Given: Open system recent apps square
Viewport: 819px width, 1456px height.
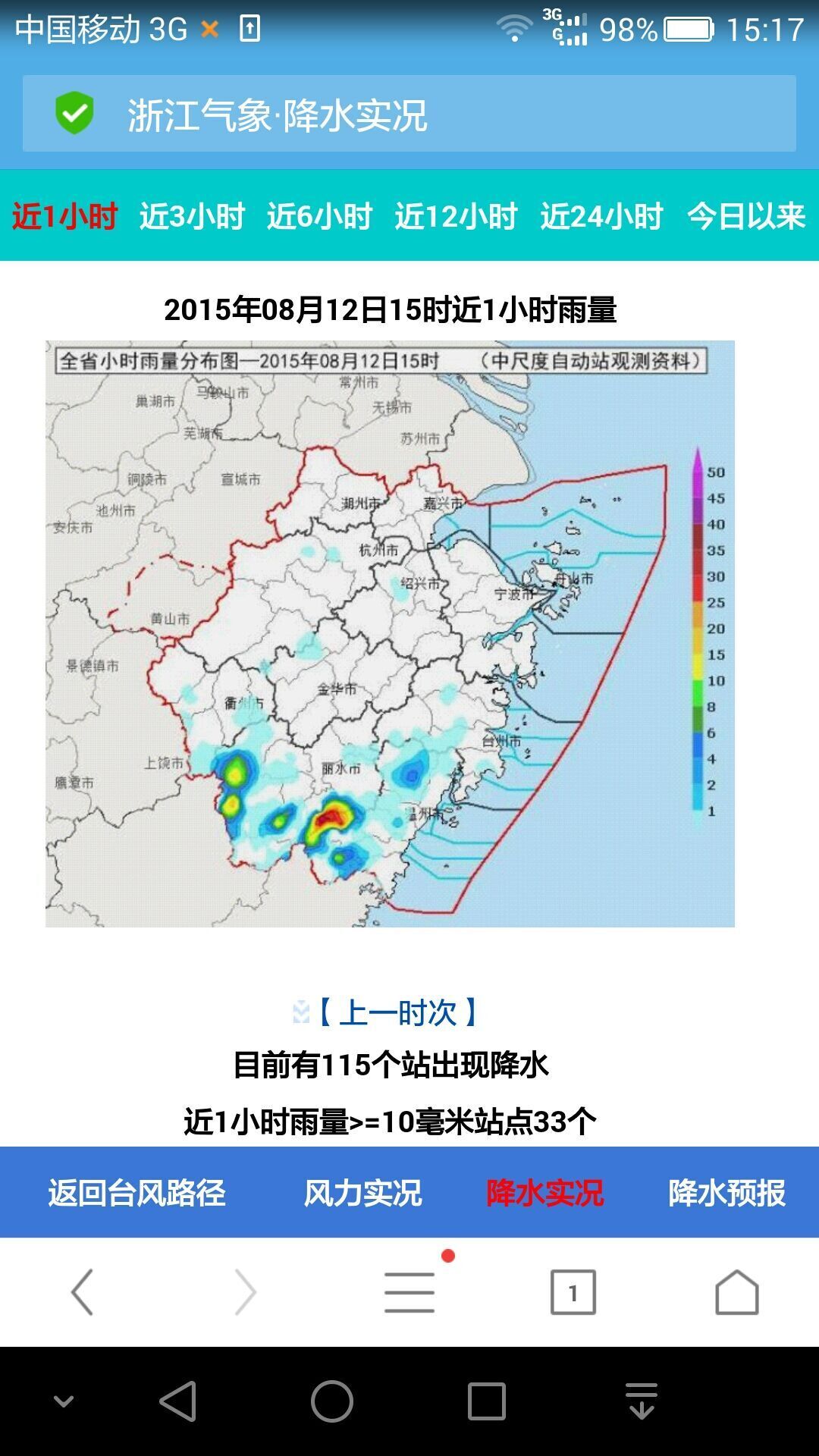Looking at the screenshot, I should click(486, 1401).
